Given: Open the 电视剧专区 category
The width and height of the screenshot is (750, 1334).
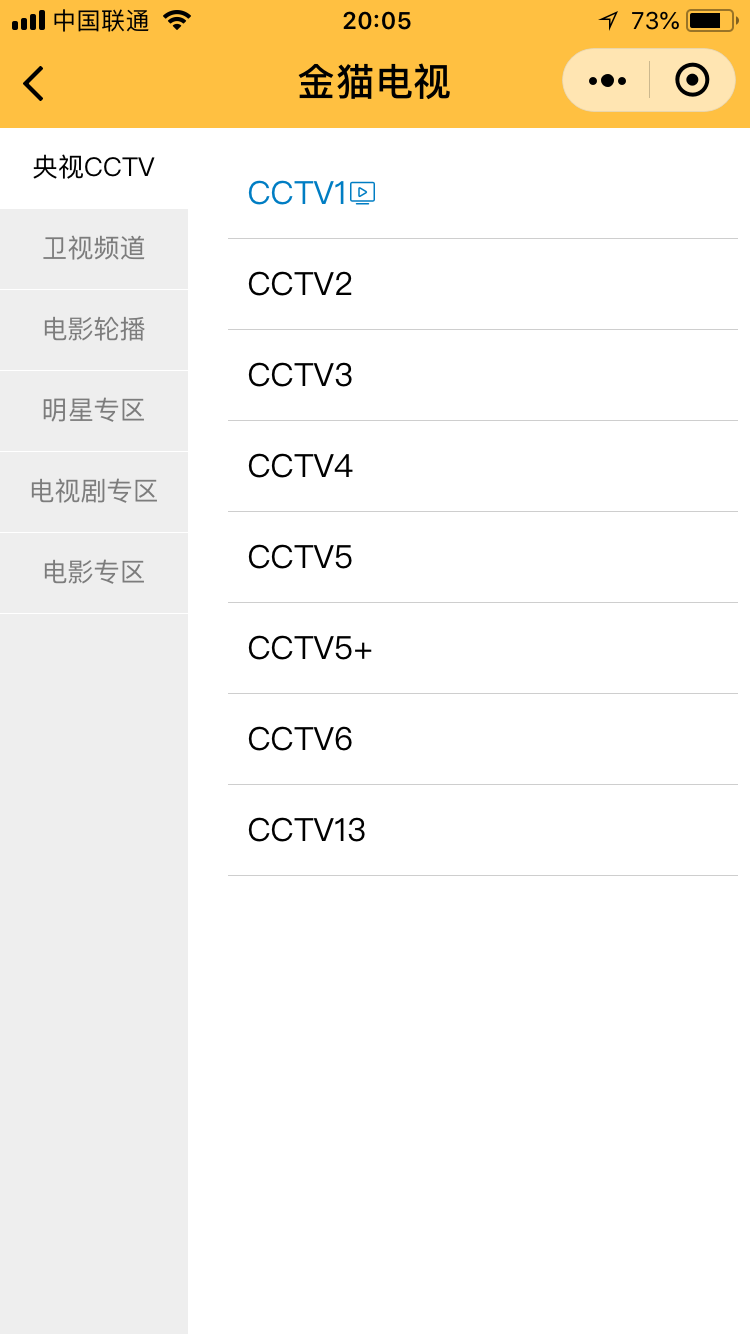Looking at the screenshot, I should tap(94, 492).
